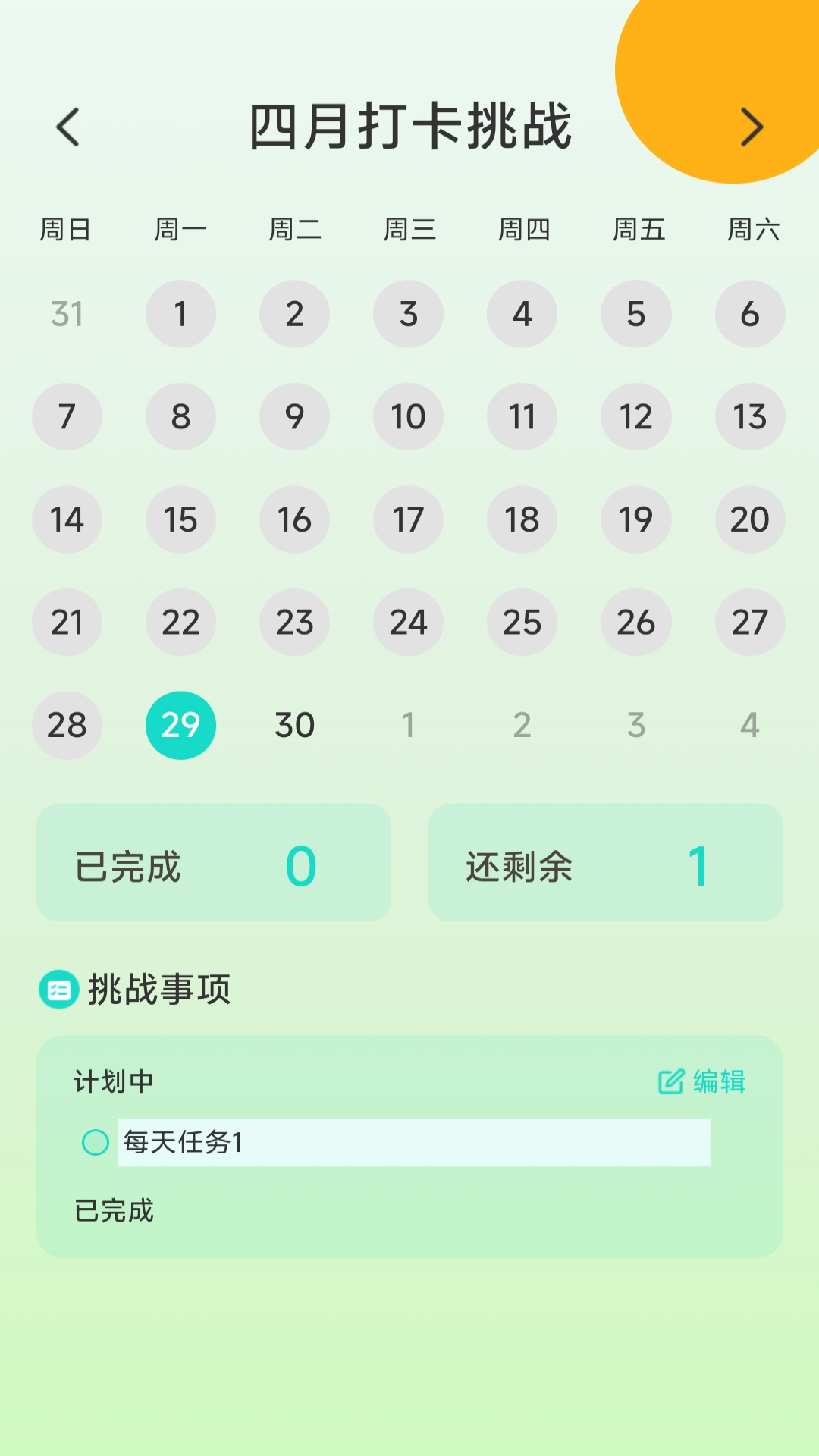Edit the challenge items (编辑)

pyautogui.click(x=702, y=1081)
